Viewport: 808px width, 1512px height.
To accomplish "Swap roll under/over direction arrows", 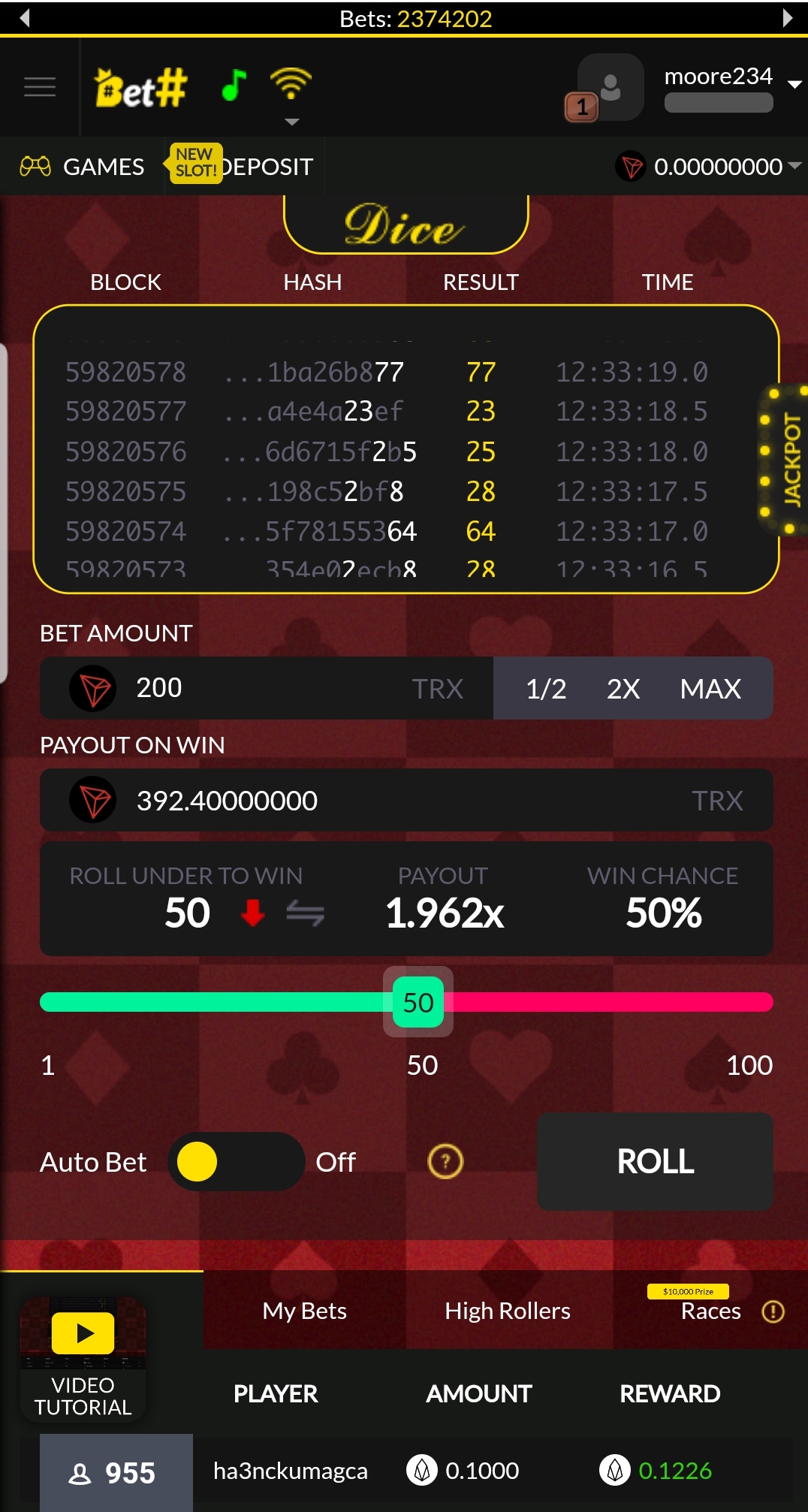I will (305, 913).
